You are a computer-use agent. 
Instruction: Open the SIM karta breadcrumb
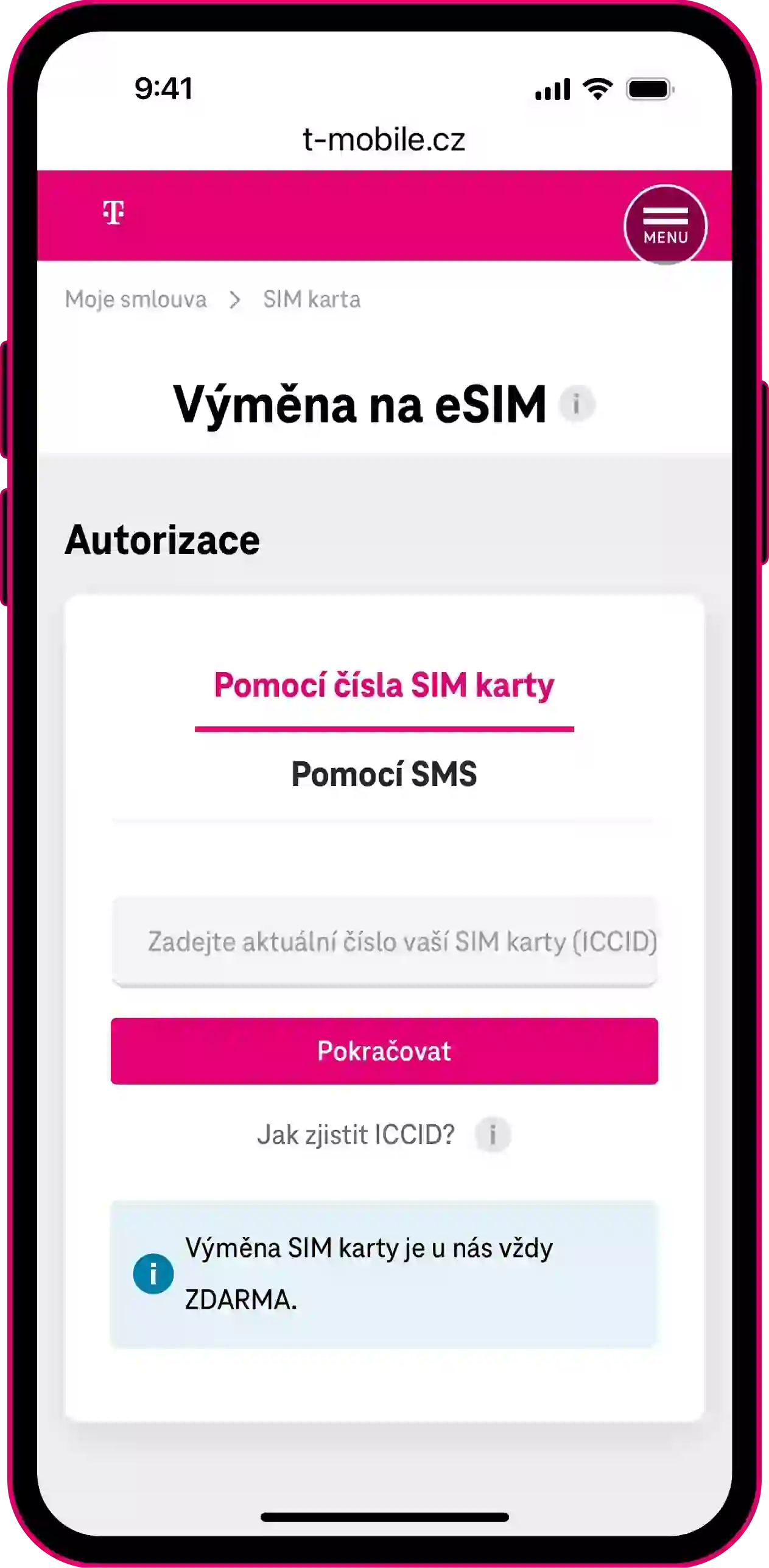coord(311,299)
